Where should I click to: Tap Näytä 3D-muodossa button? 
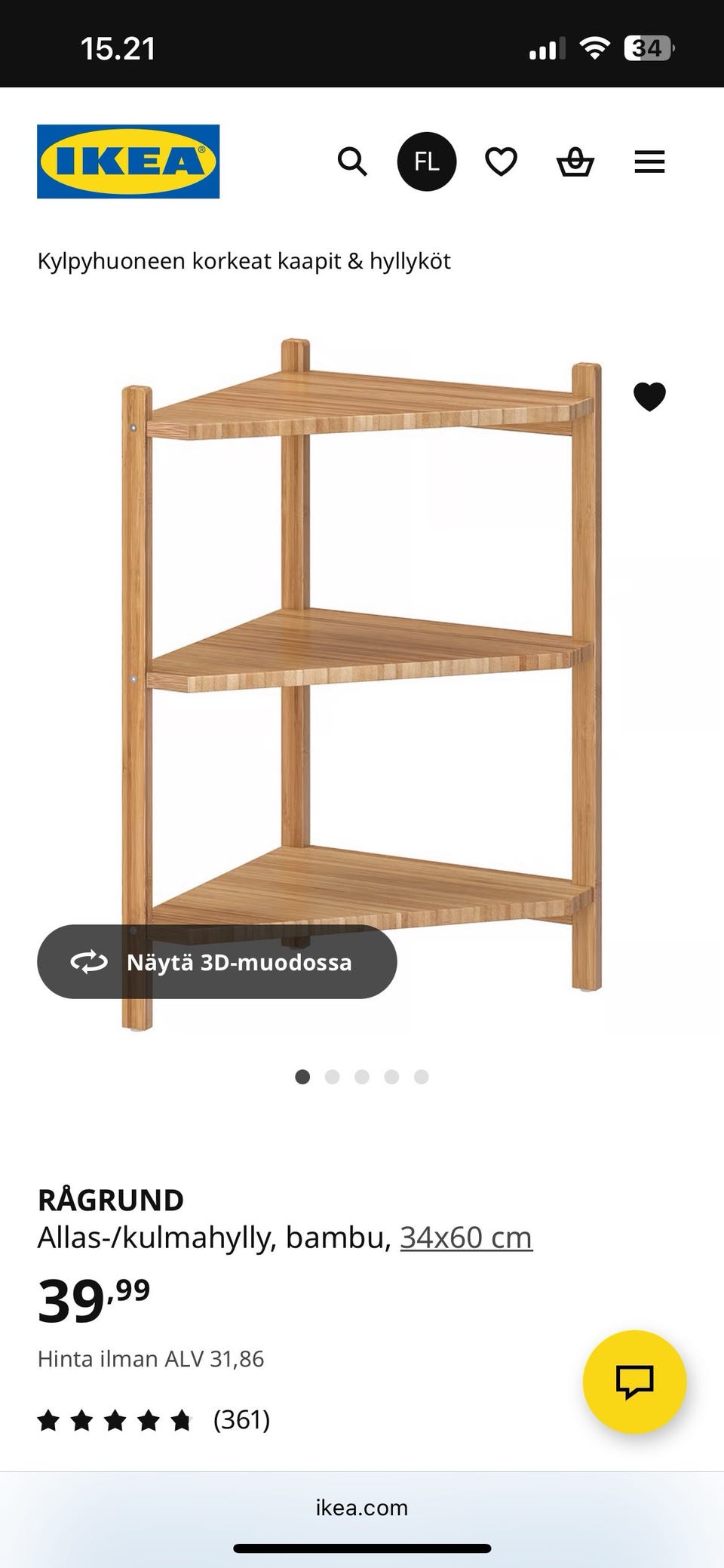[x=217, y=962]
